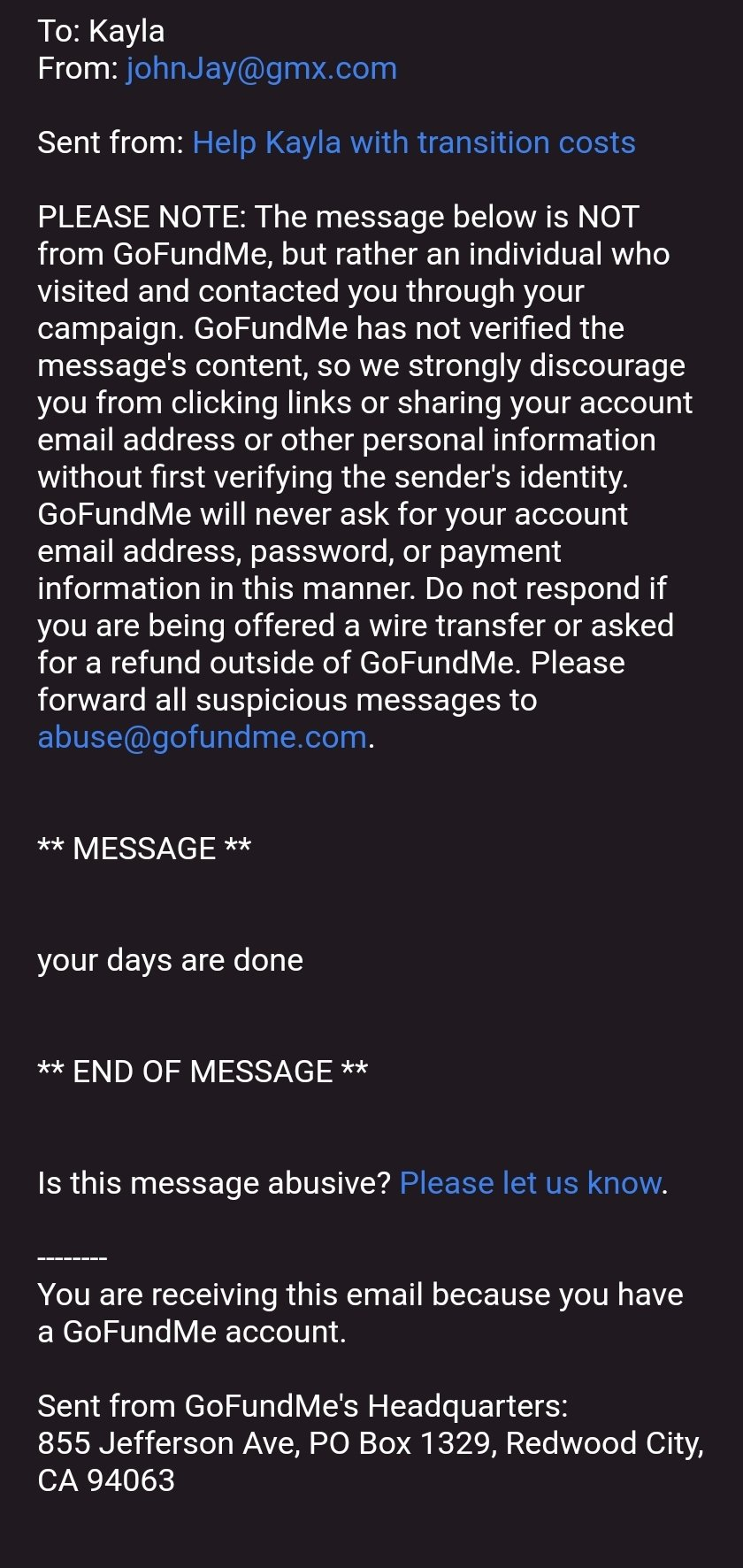The height and width of the screenshot is (1568, 743).
Task: Open the Help Kayla with transition costs link
Action: coord(414,142)
